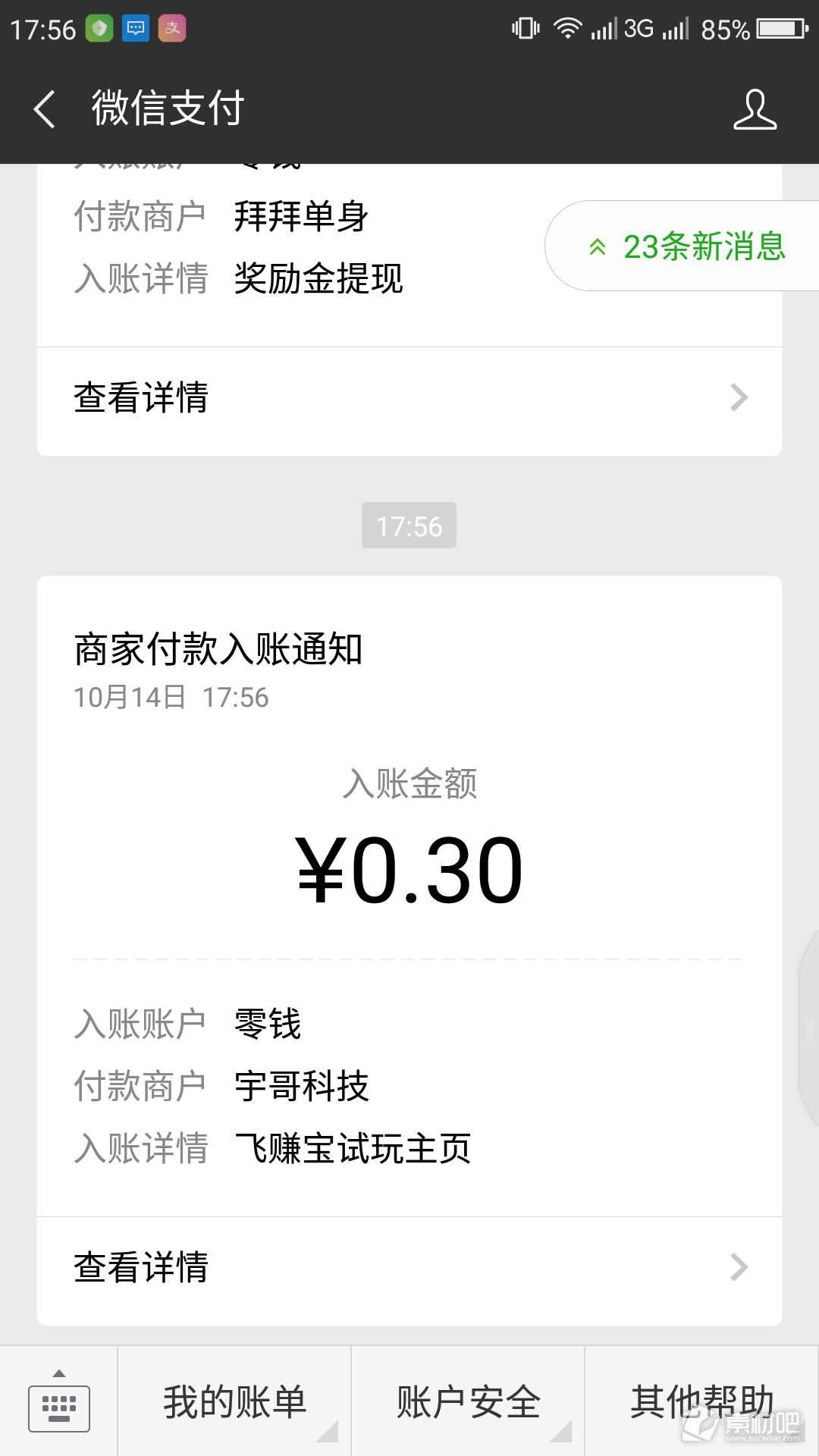The height and width of the screenshot is (1456, 819).
Task: Open the contact profile icon top right
Action: click(755, 108)
